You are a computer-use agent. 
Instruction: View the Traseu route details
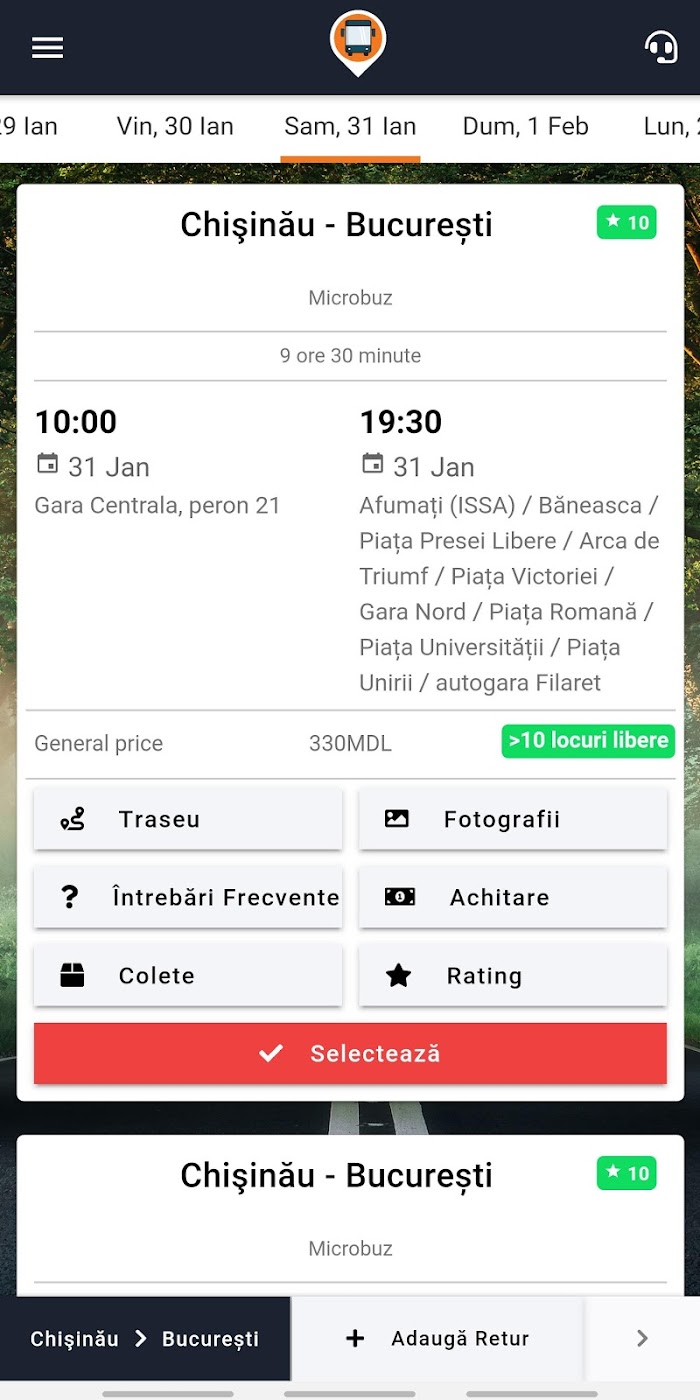coord(188,819)
